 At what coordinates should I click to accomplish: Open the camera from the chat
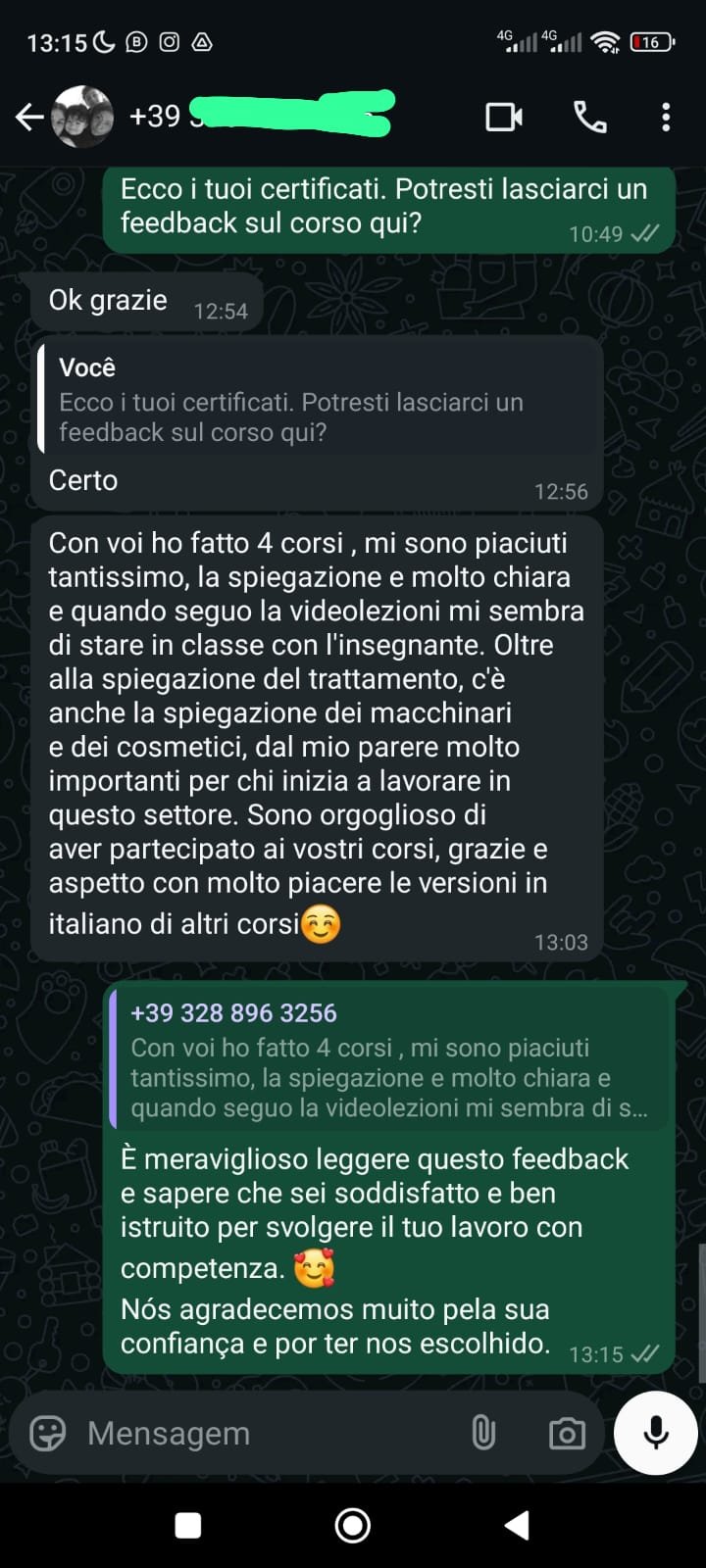point(567,1434)
